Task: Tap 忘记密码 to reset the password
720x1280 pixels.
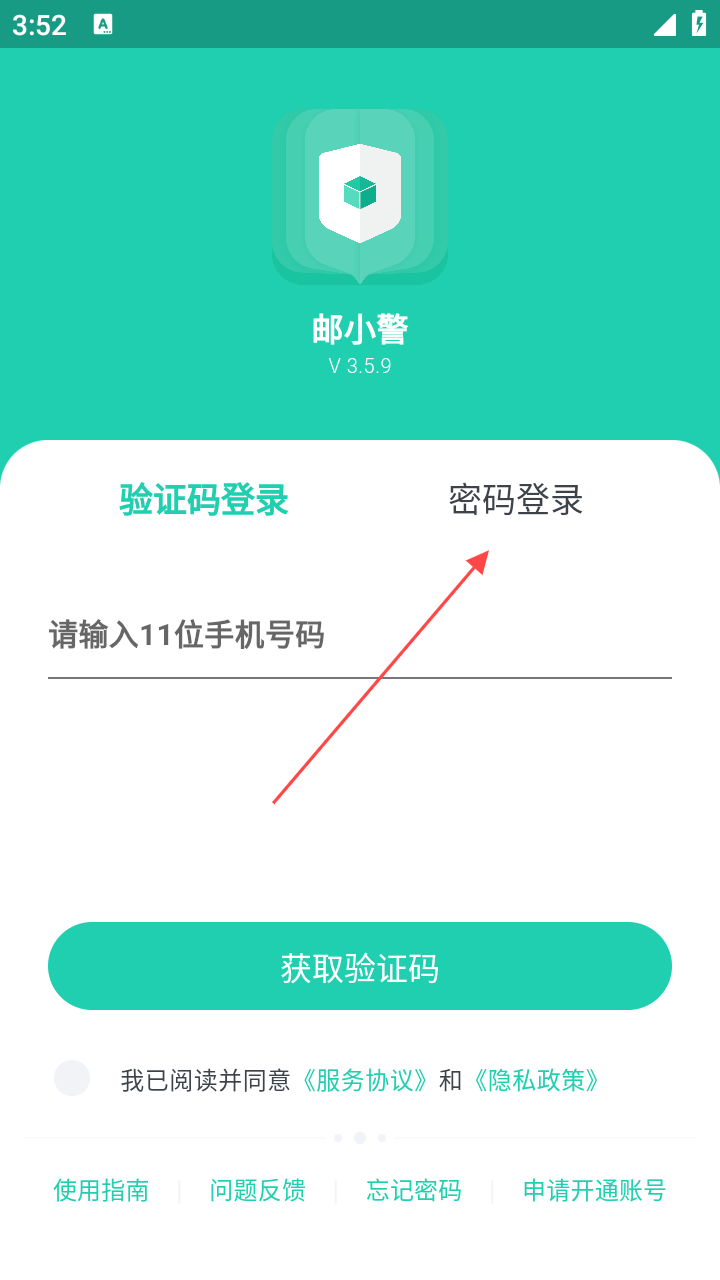Action: coord(414,1190)
